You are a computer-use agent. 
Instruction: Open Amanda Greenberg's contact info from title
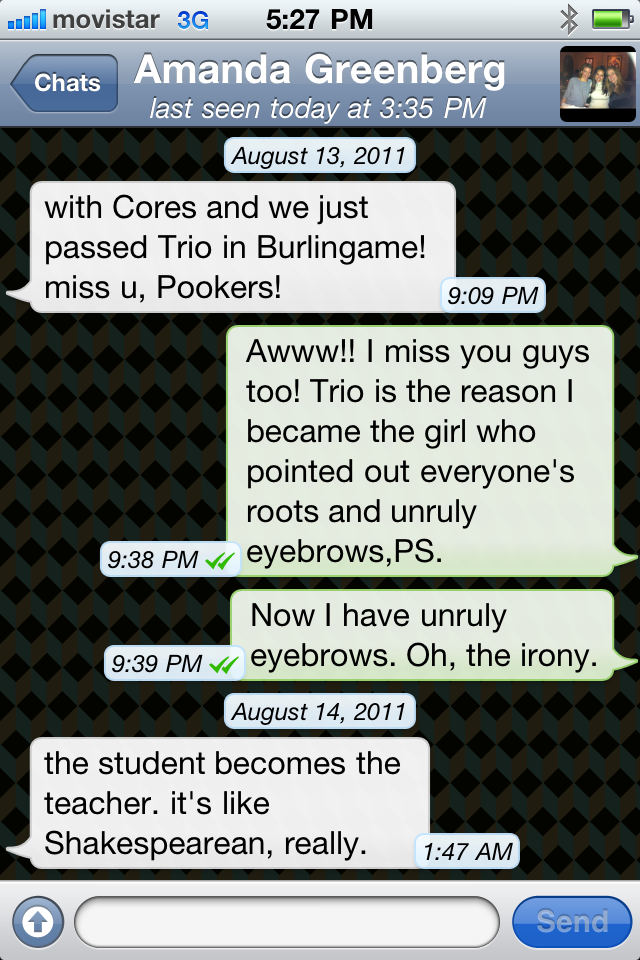pos(319,72)
